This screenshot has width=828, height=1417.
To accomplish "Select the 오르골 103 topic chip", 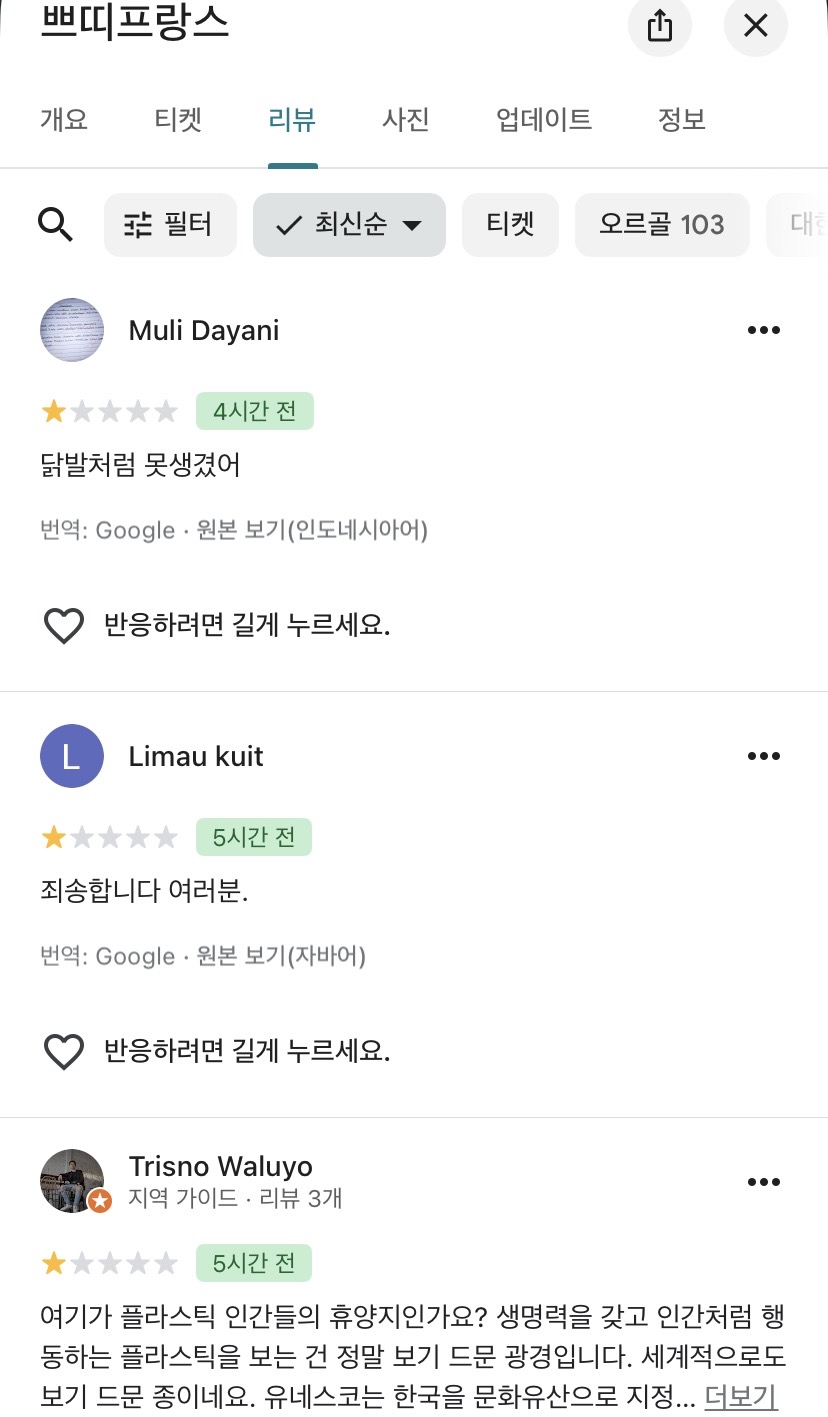I will click(662, 224).
